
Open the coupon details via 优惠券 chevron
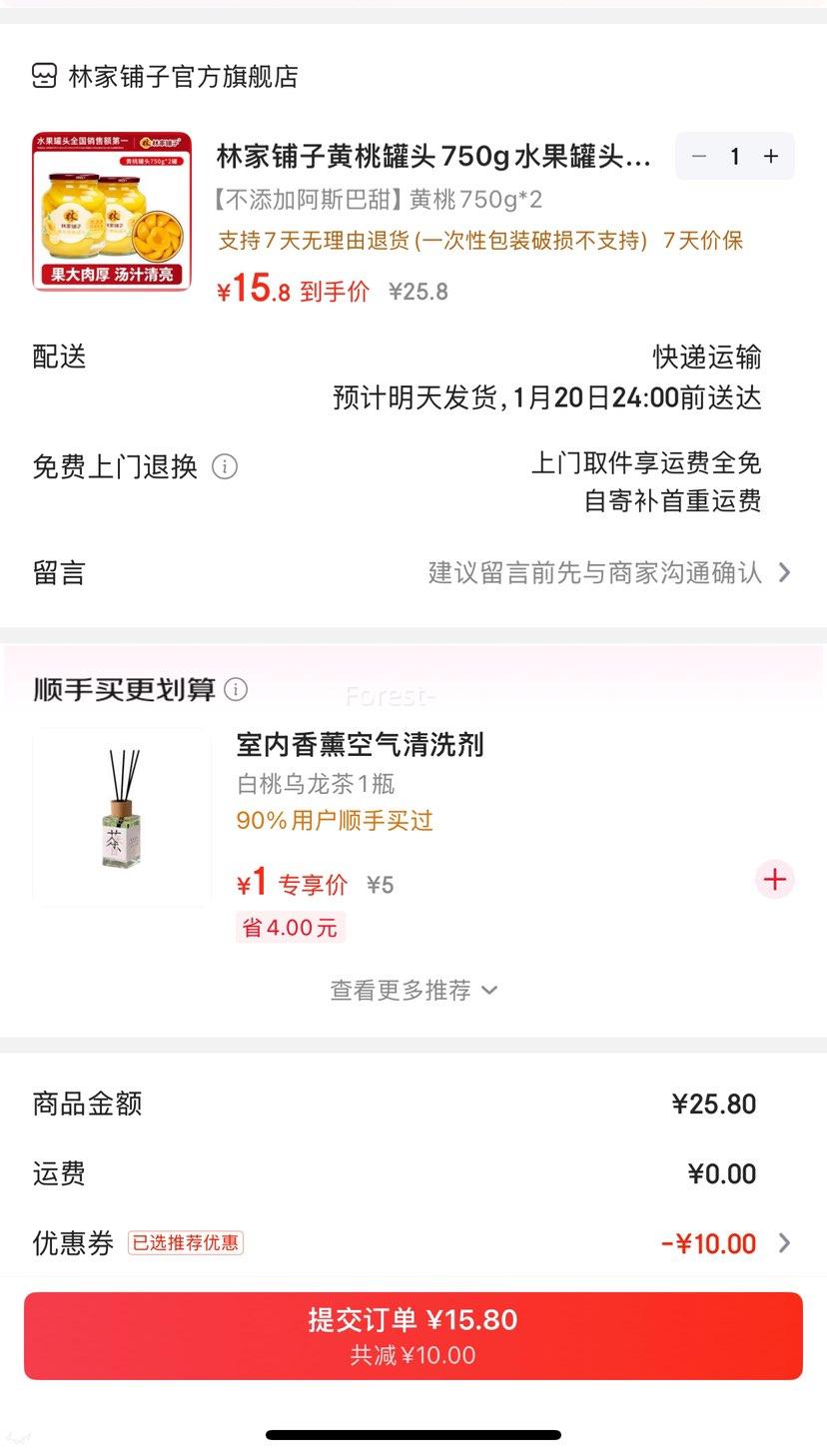point(787,1243)
